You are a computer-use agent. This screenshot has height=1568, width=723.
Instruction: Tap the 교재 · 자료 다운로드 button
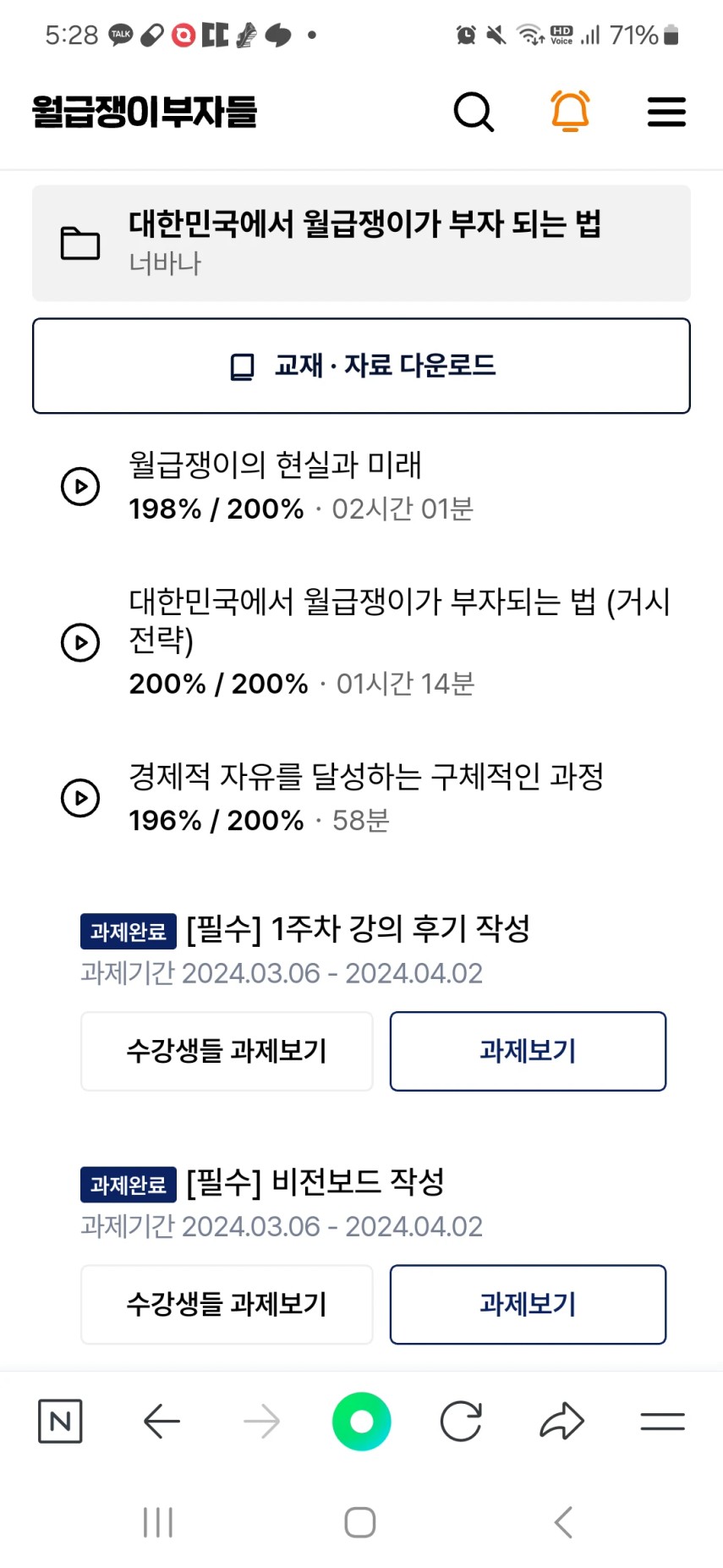[x=361, y=366]
